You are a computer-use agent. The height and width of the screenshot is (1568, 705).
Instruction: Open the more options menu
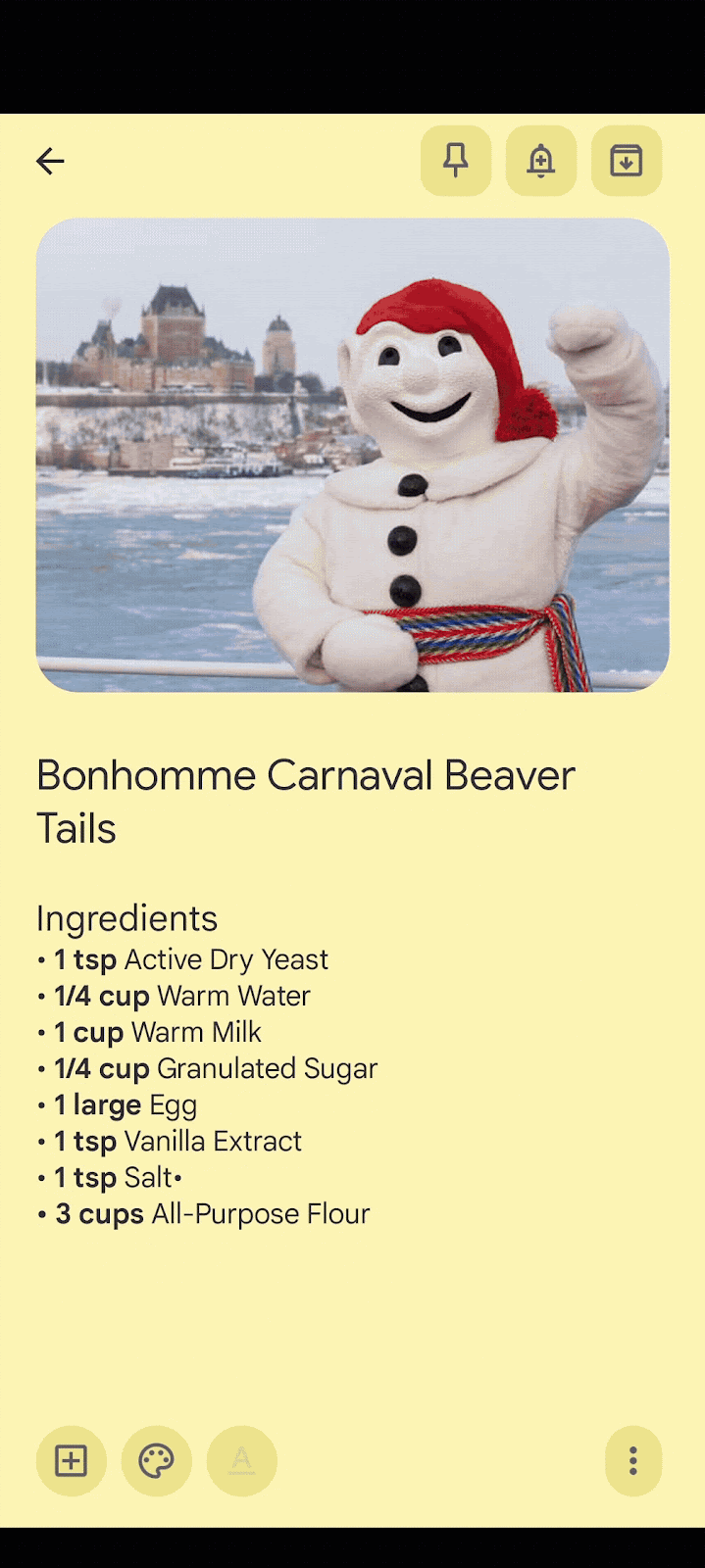click(x=633, y=1461)
